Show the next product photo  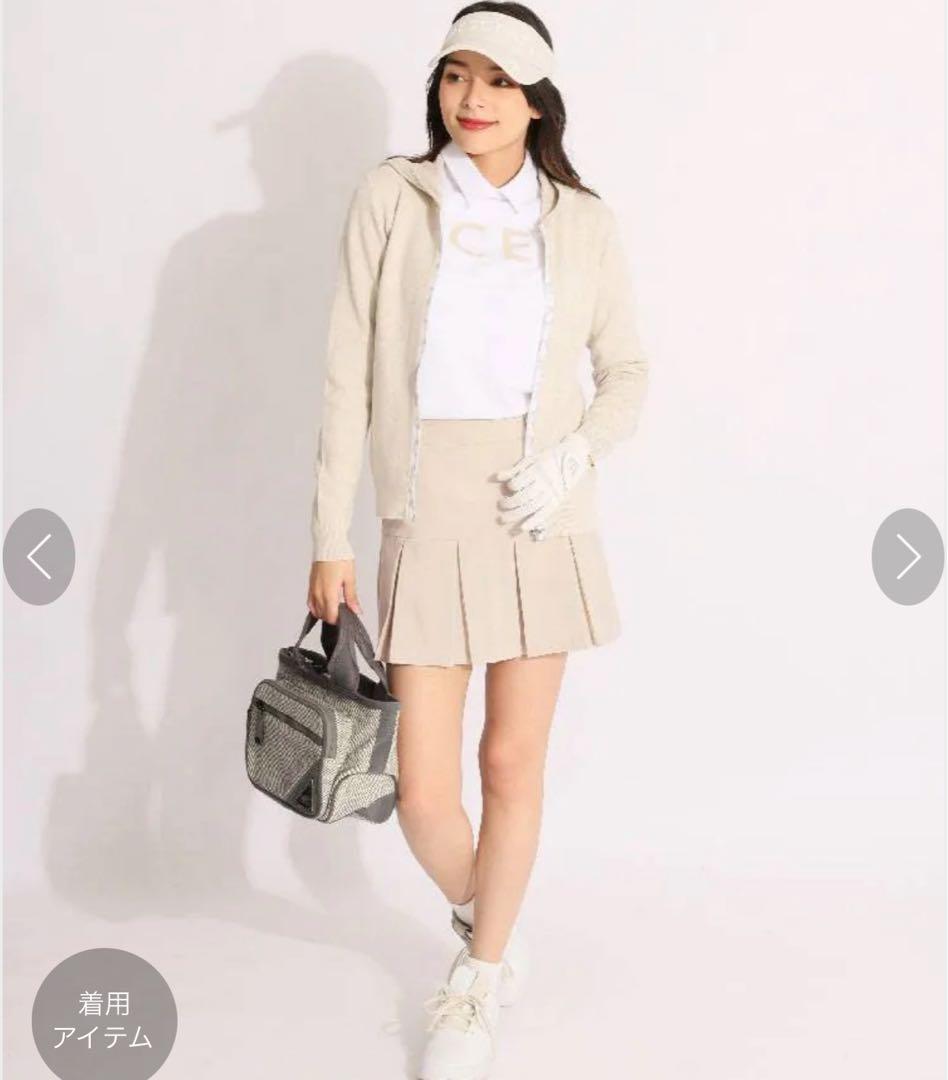907,557
